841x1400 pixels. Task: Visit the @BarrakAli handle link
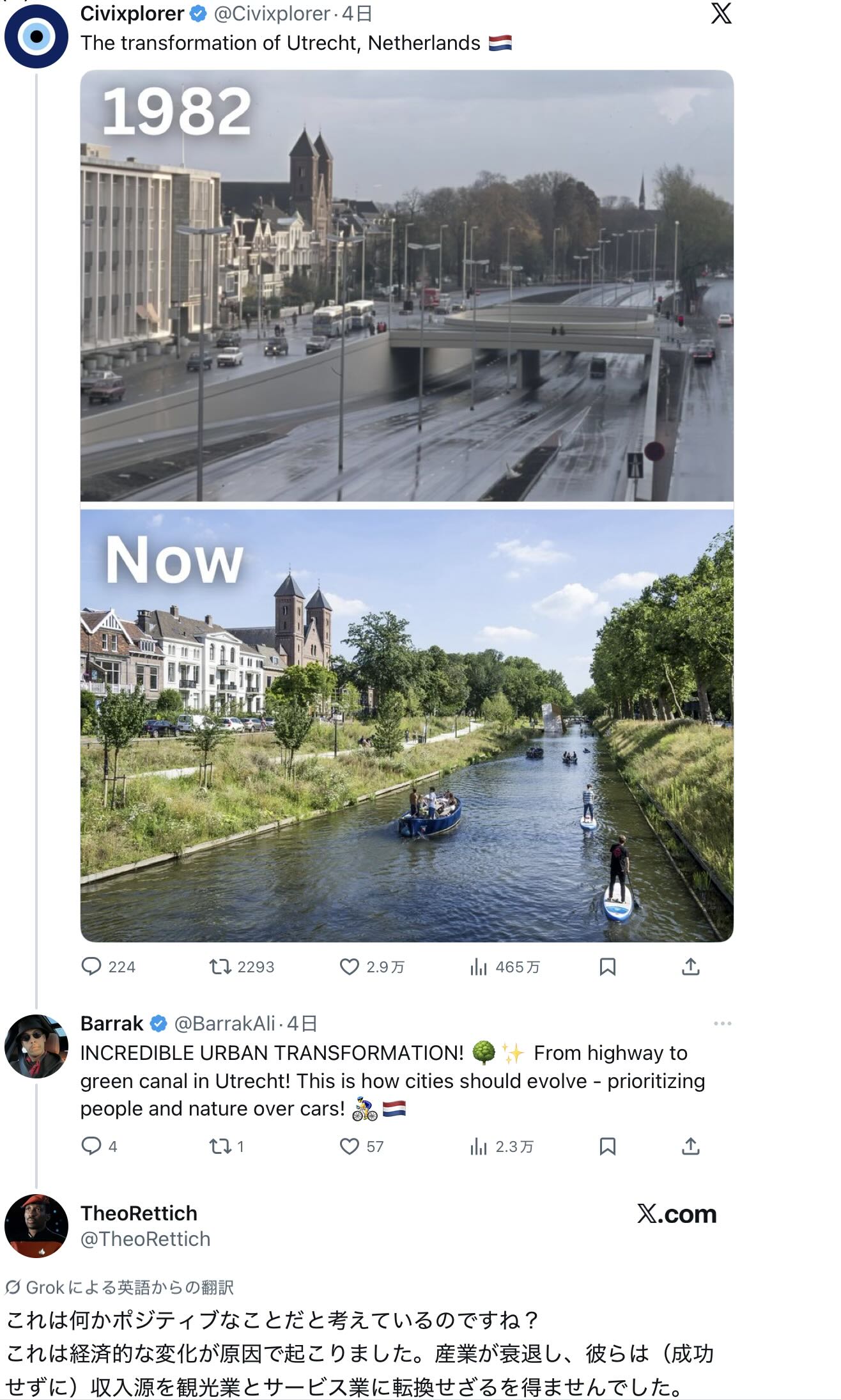coord(224,1023)
